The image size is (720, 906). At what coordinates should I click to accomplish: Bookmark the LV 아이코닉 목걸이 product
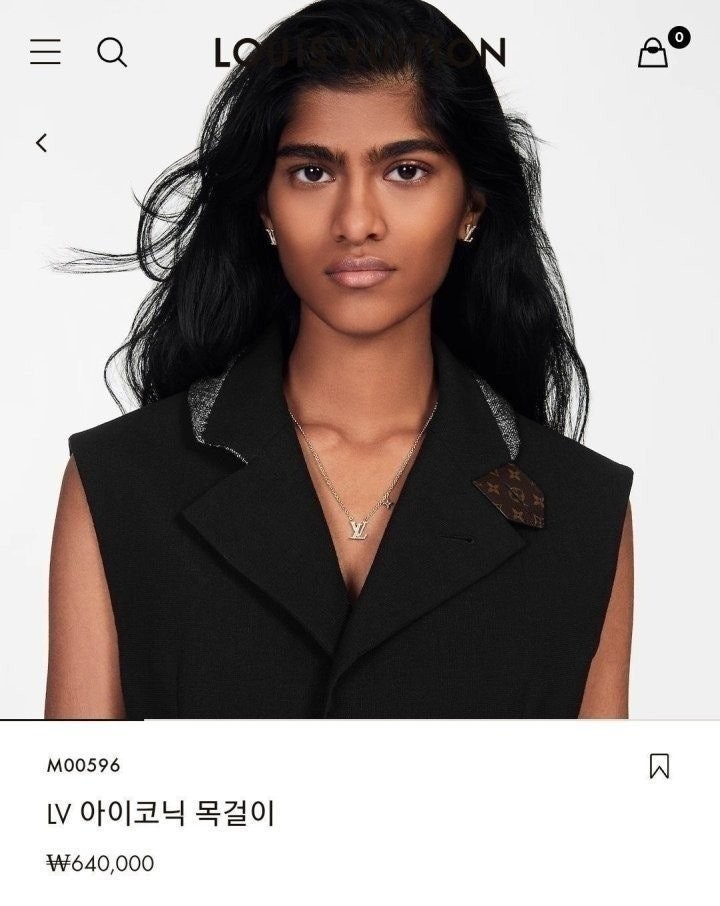click(659, 766)
